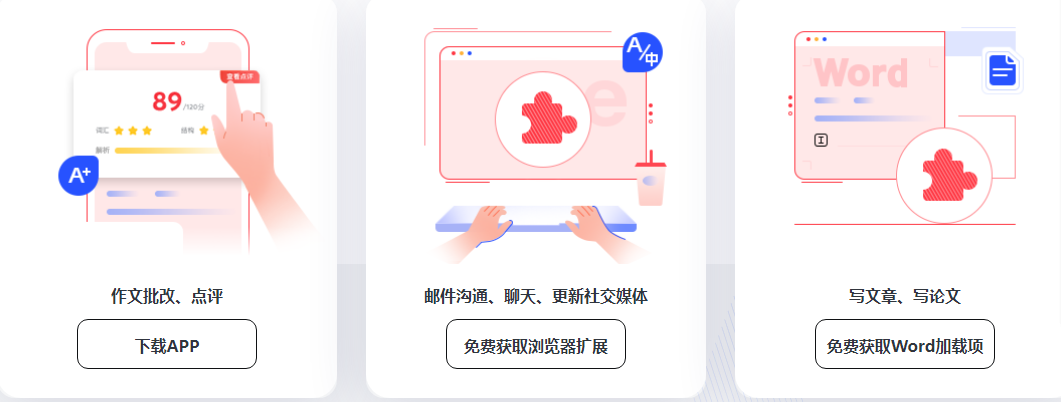Screen dimensions: 1061x402
Task: Tap the 下载APP button
Action: tap(167, 345)
